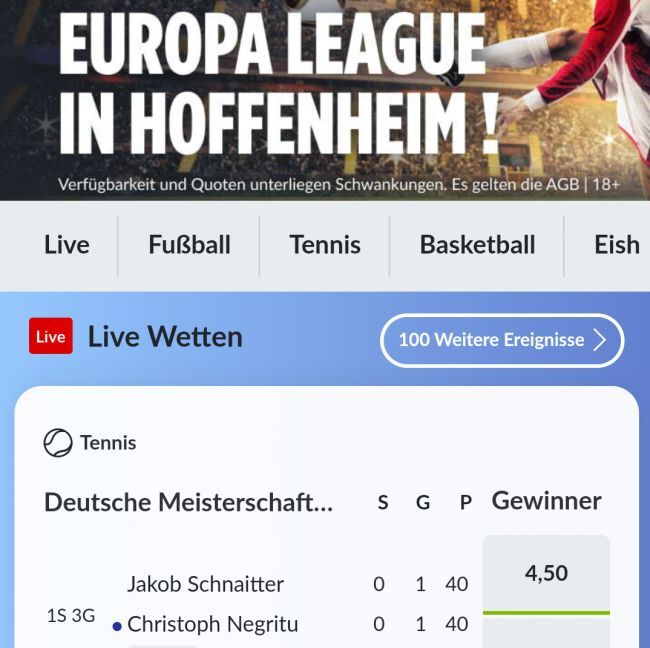This screenshot has width=650, height=648.
Task: Switch to the Live tab
Action: tap(66, 245)
